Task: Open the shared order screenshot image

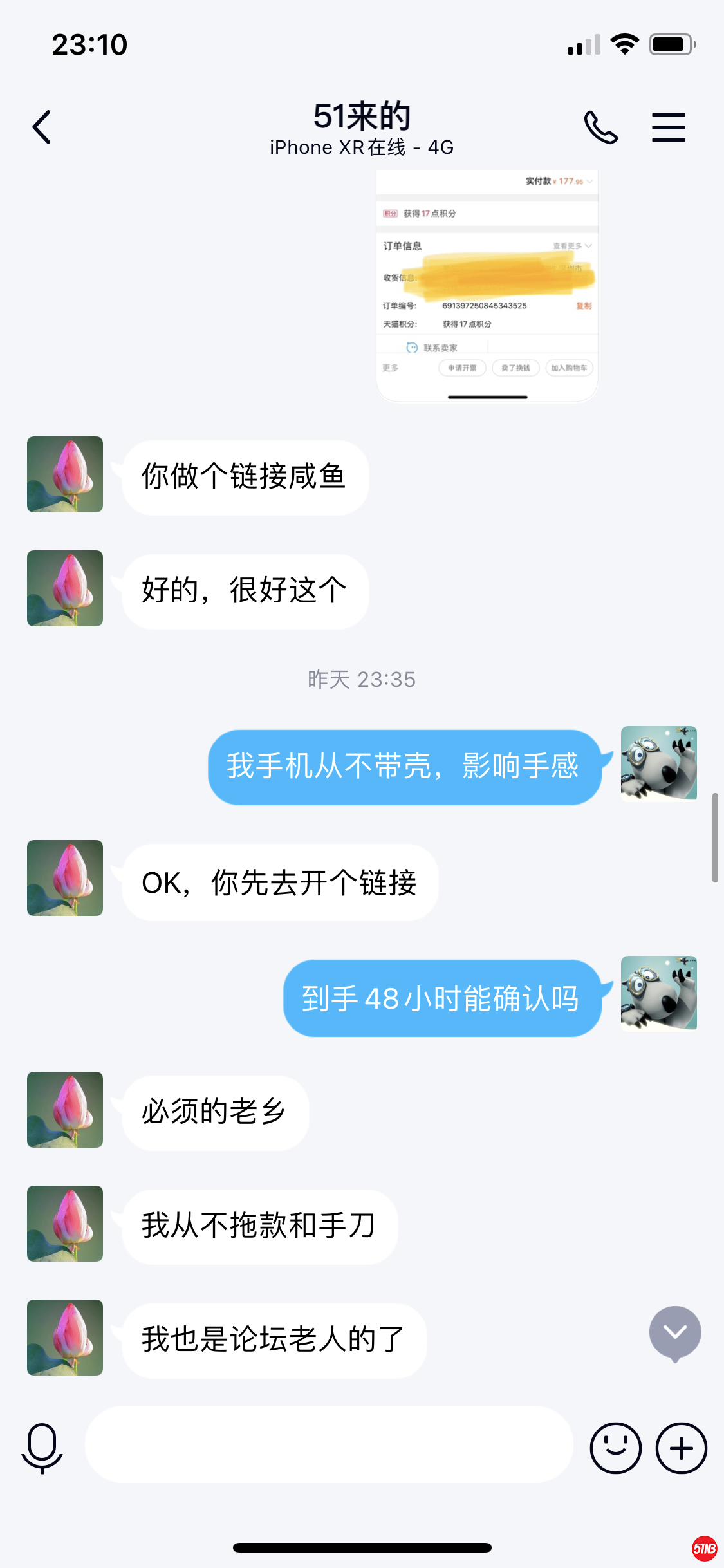Action: coord(487,285)
